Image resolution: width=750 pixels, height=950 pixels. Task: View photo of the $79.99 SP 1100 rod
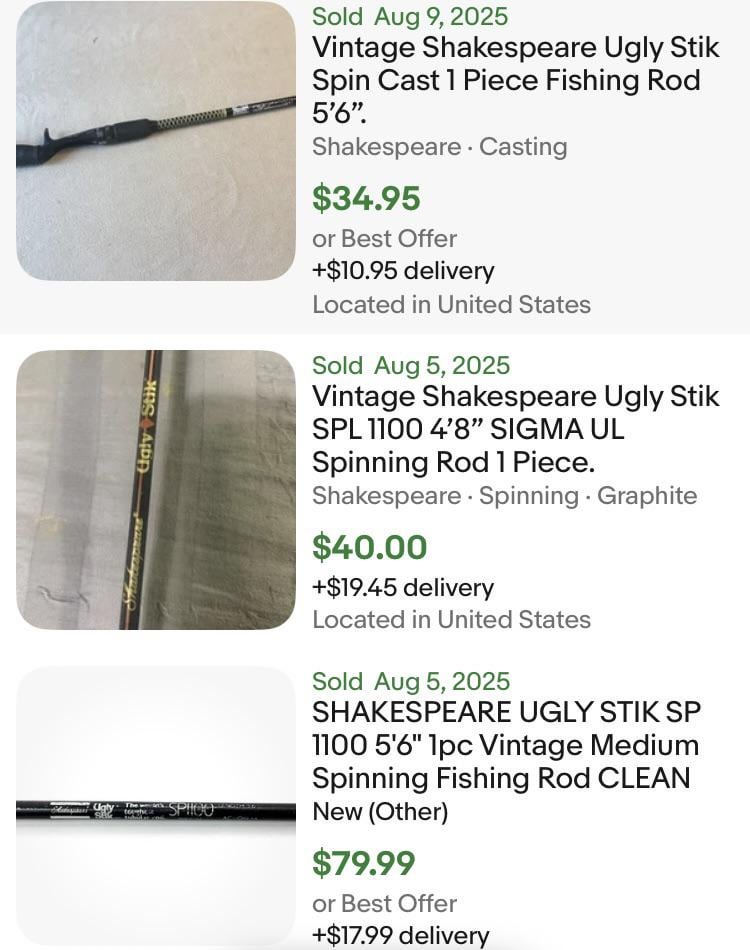pyautogui.click(x=156, y=806)
